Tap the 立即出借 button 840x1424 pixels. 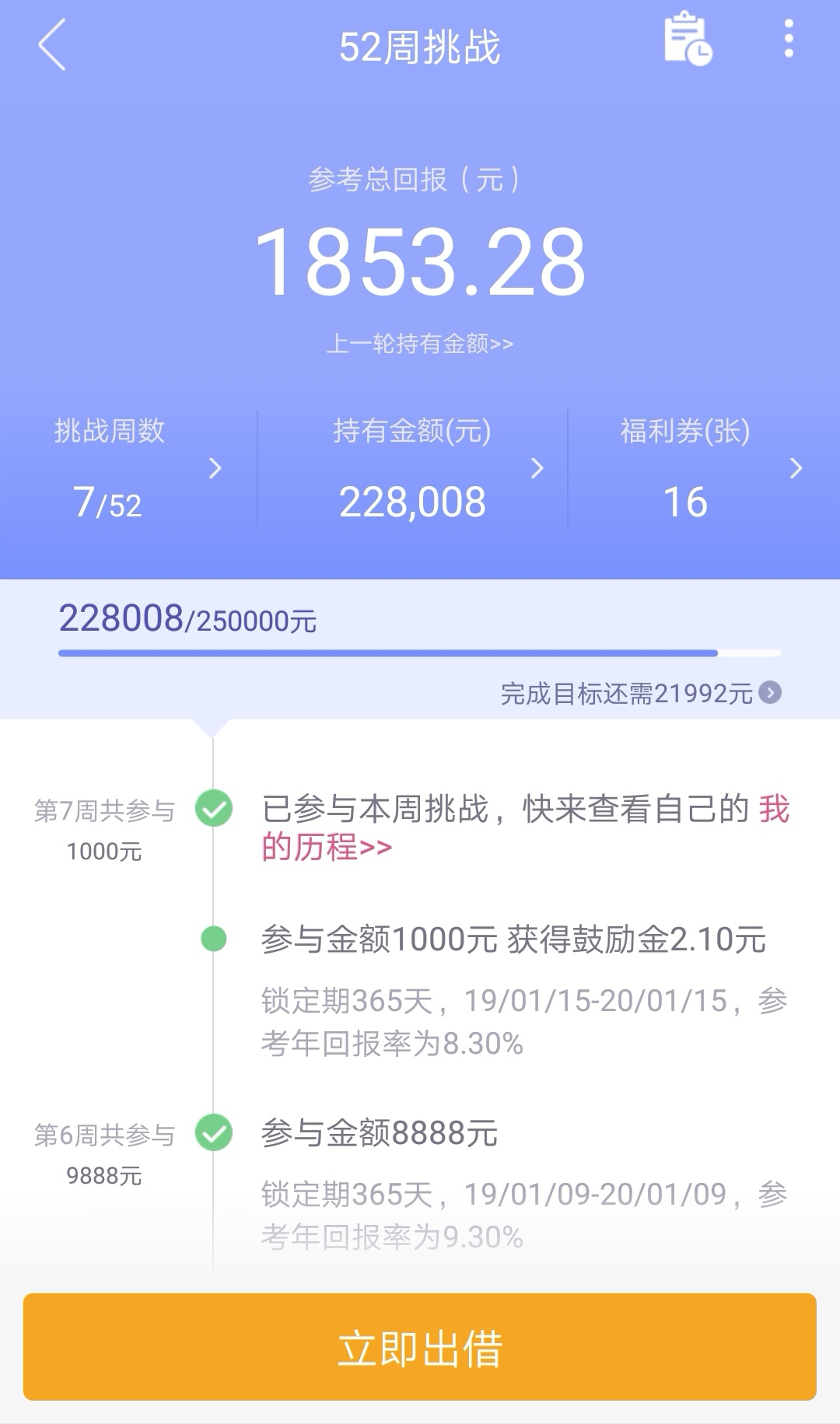point(420,1347)
